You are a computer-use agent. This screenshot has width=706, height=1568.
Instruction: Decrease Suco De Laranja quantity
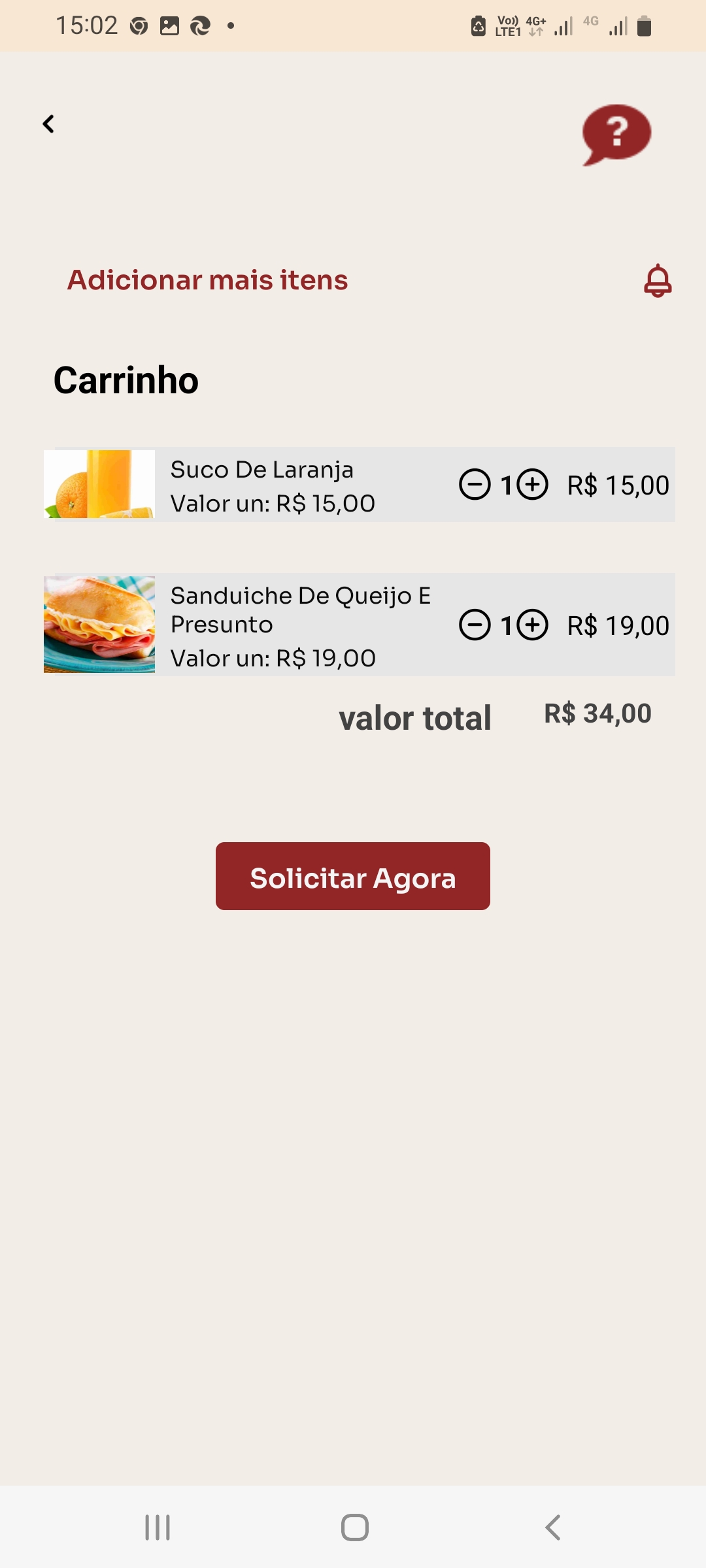point(474,485)
